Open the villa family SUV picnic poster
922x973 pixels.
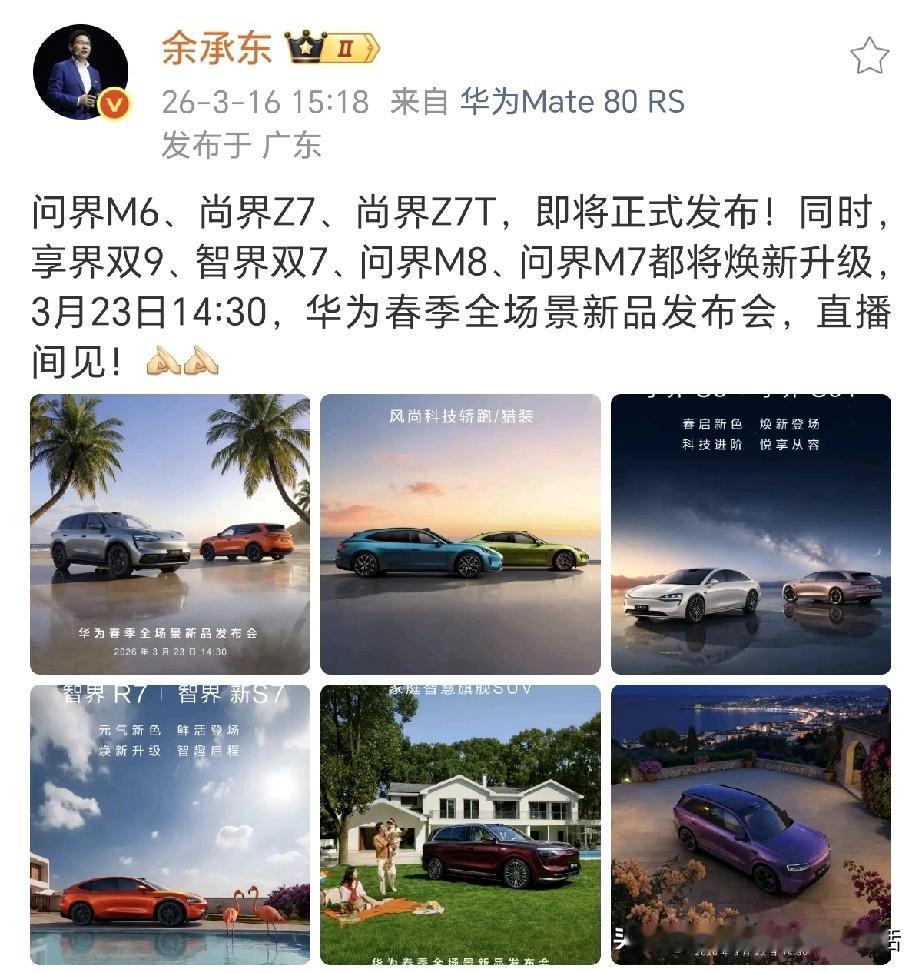click(x=459, y=816)
